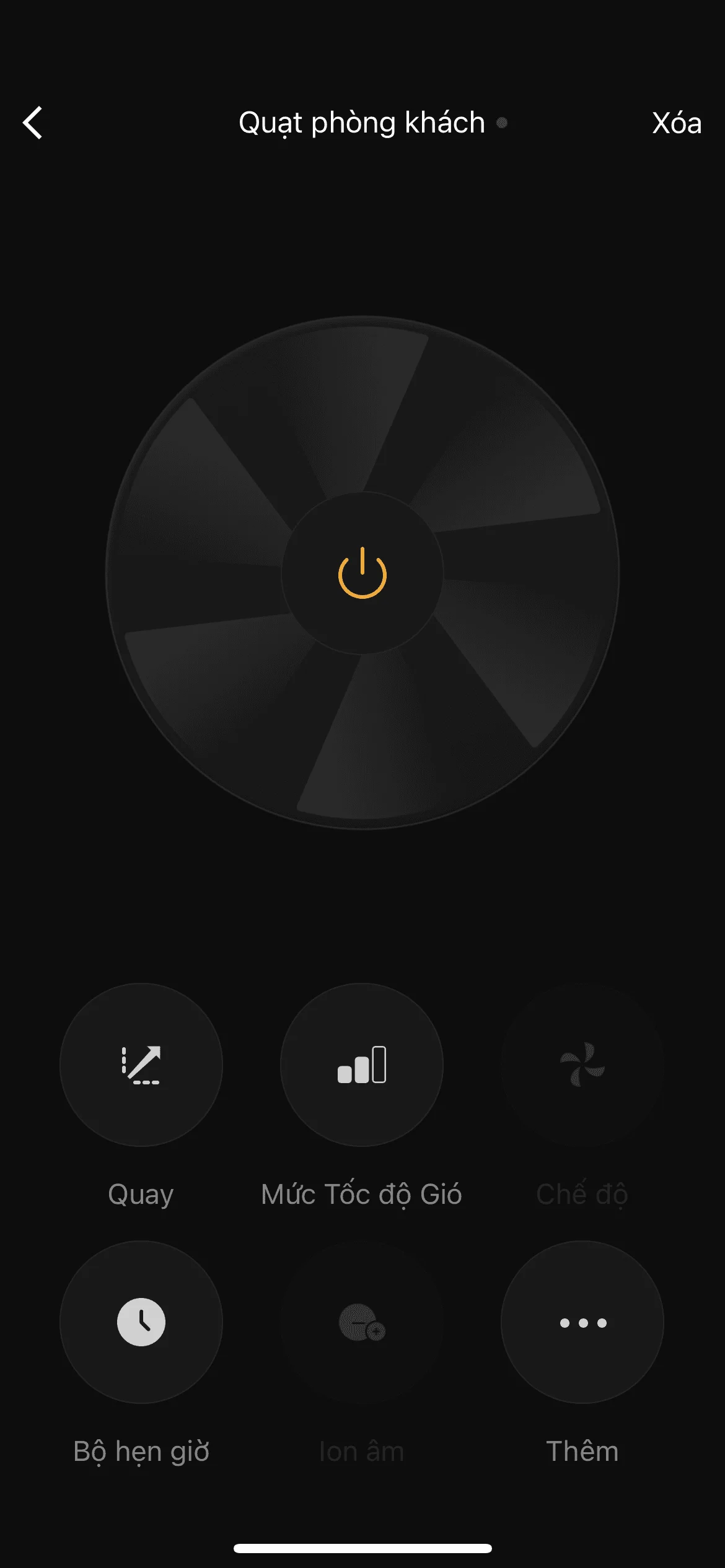
Task: Toggle the Quay oscillation control
Action: [141, 1064]
